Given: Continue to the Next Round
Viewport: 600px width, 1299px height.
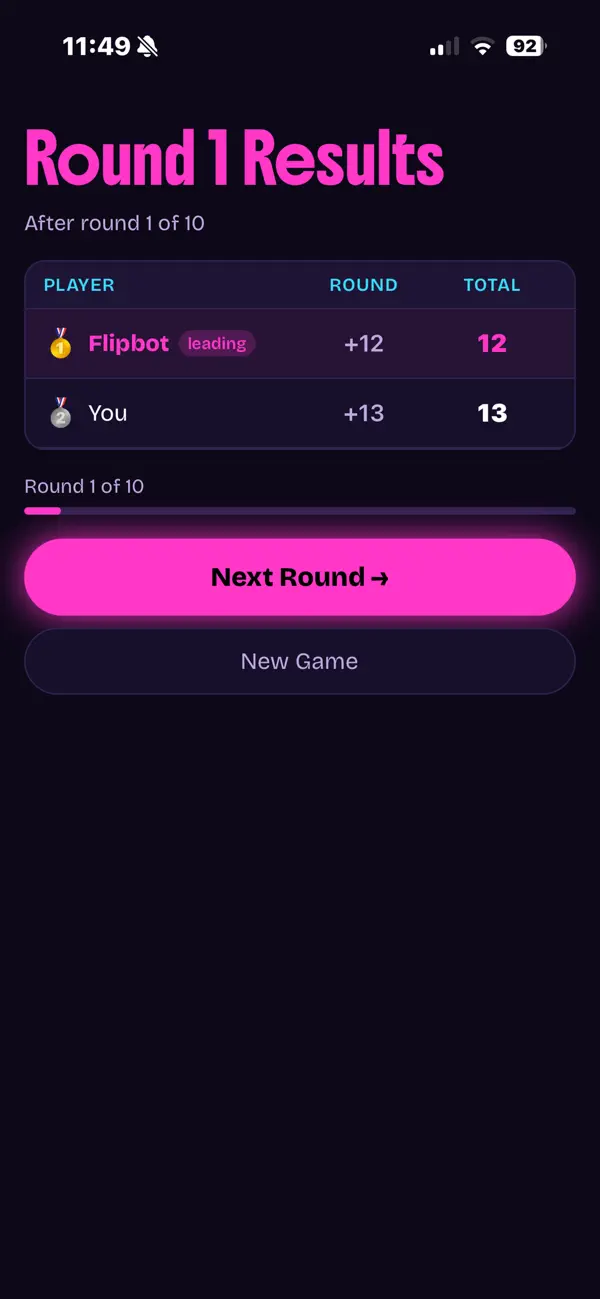Looking at the screenshot, I should point(300,577).
